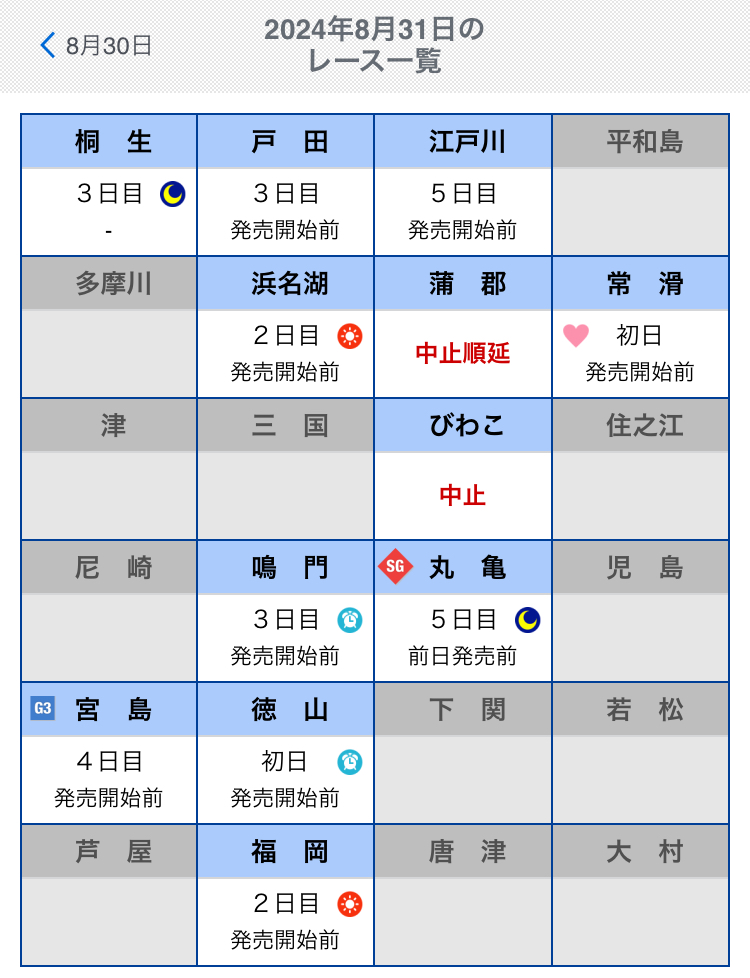Open びわこ cancelled race details

point(463,469)
